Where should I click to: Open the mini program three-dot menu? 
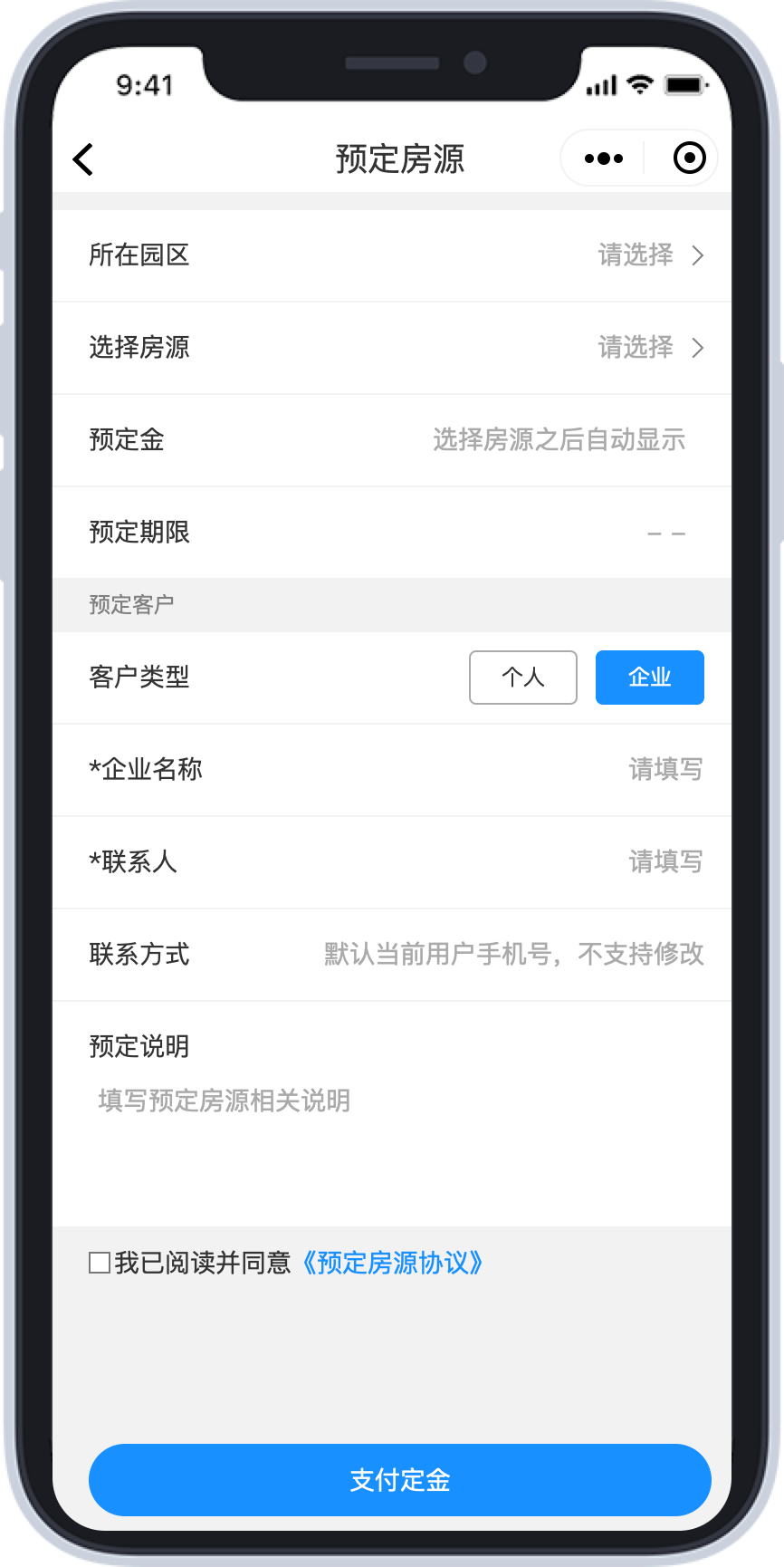click(x=603, y=159)
